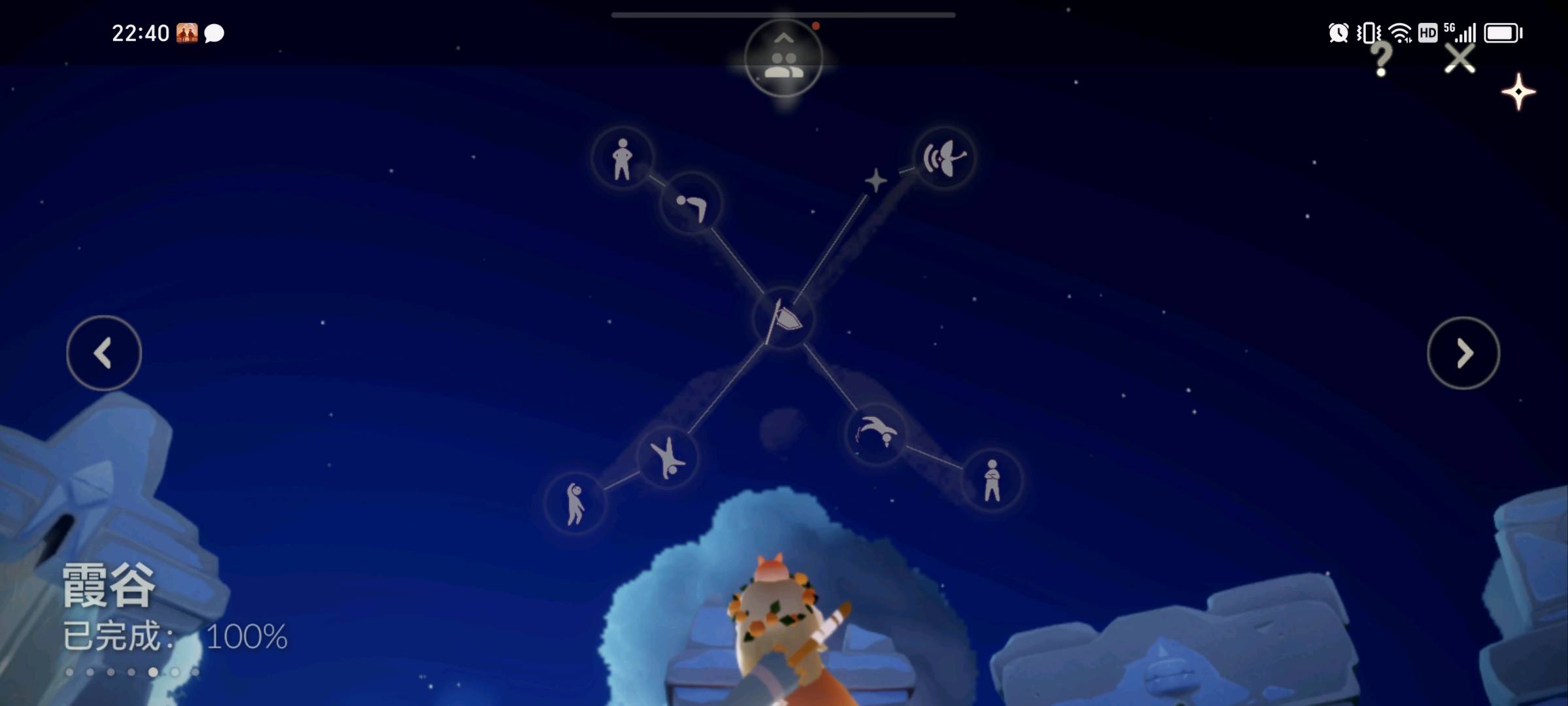Select the backflip spirit node
This screenshot has width=1568, height=706.
tap(876, 433)
